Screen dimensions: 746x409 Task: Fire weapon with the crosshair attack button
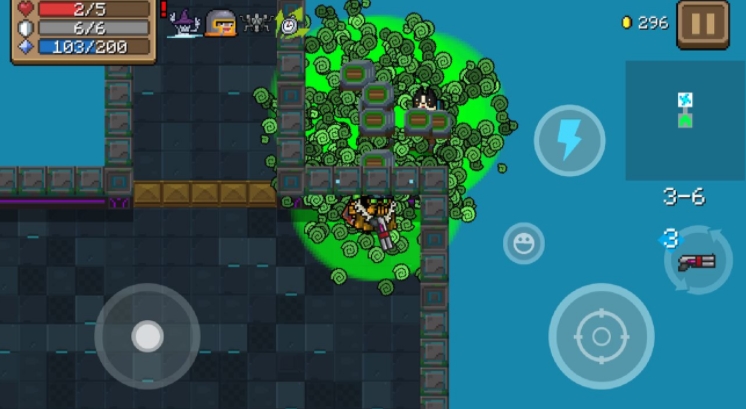pos(601,336)
